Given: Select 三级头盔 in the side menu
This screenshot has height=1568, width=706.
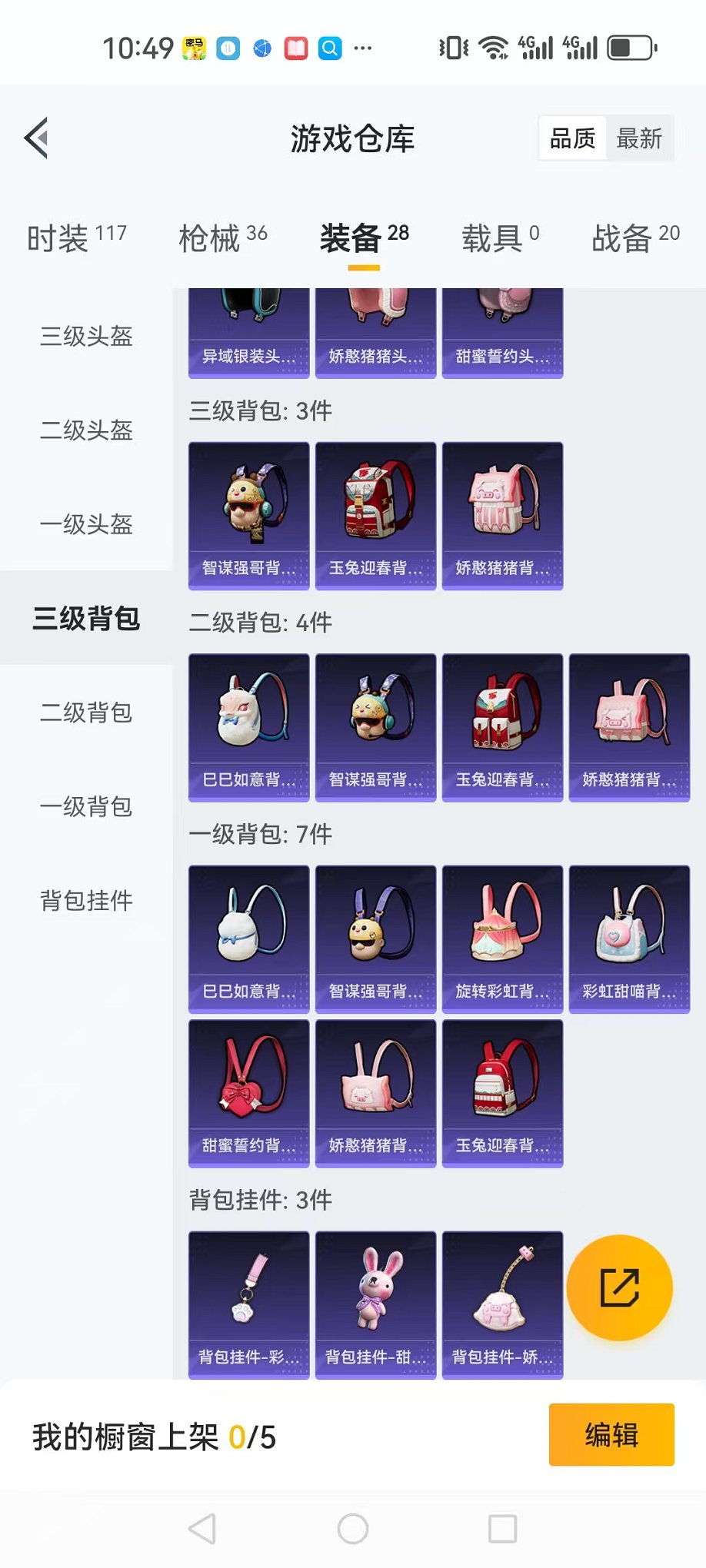Looking at the screenshot, I should 86,336.
